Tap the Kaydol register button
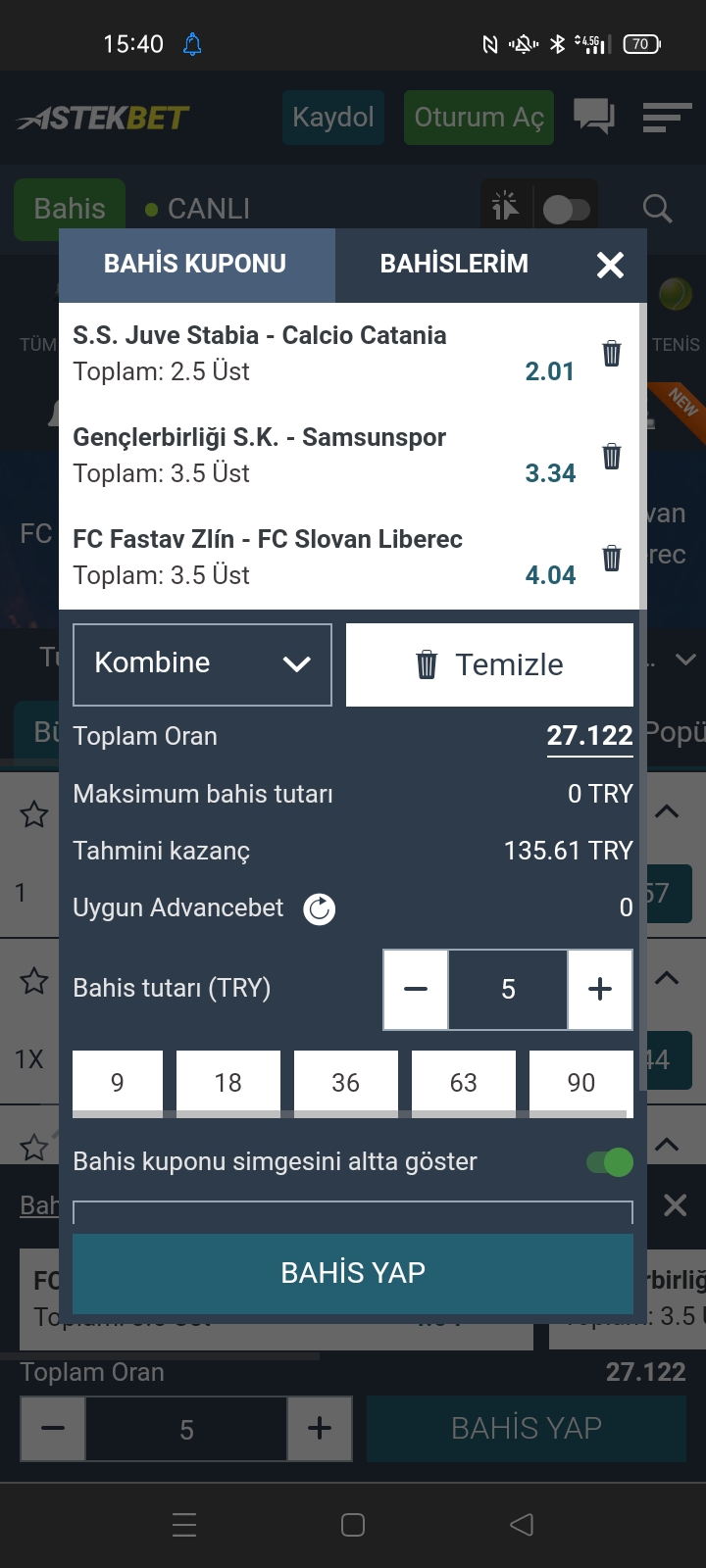 [x=333, y=118]
